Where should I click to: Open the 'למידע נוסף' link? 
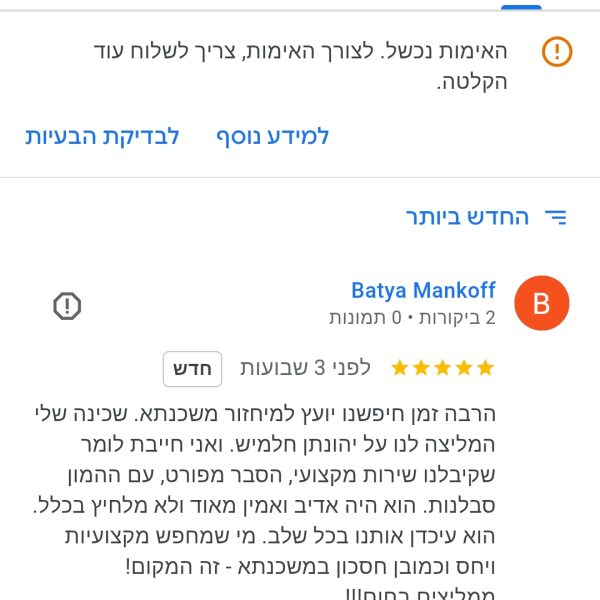(x=273, y=137)
